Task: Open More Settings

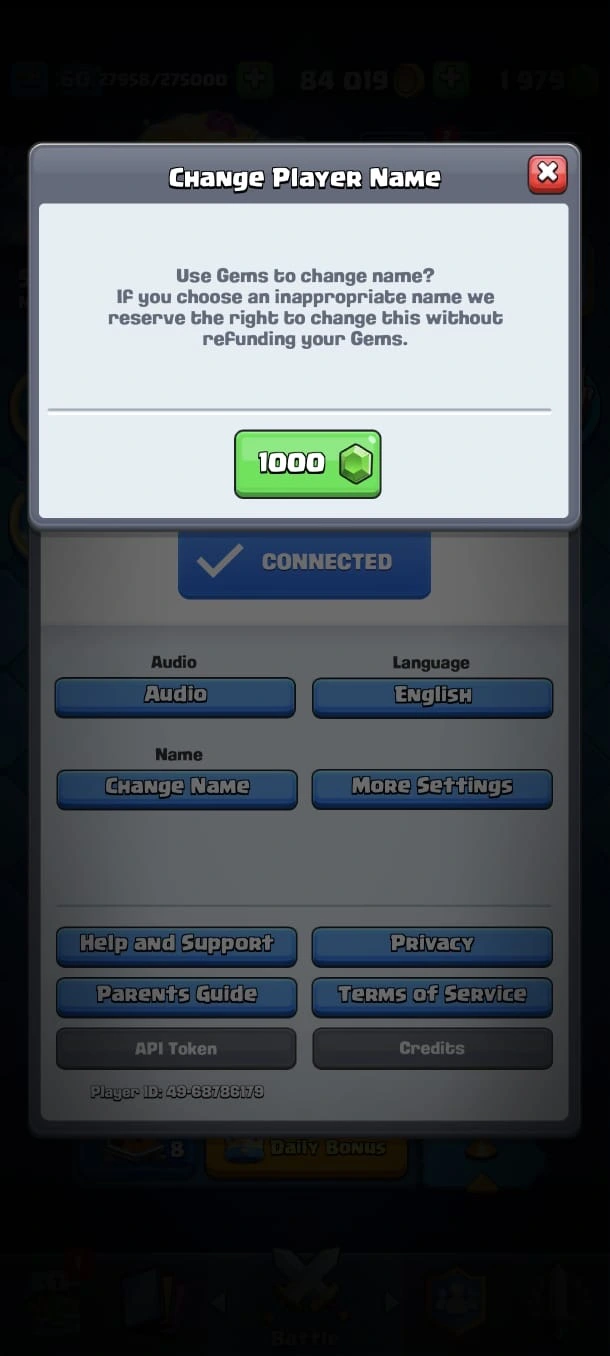Action: [432, 788]
